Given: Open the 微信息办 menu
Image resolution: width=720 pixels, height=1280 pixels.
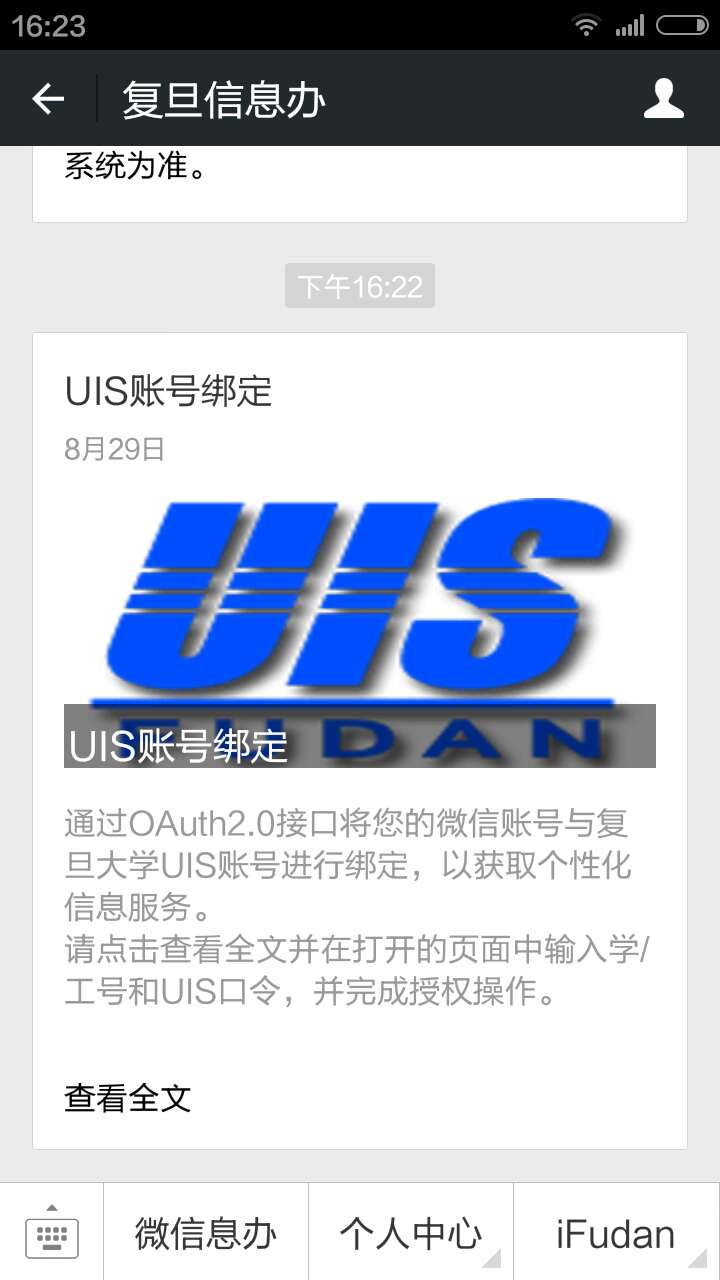Looking at the screenshot, I should point(206,1234).
